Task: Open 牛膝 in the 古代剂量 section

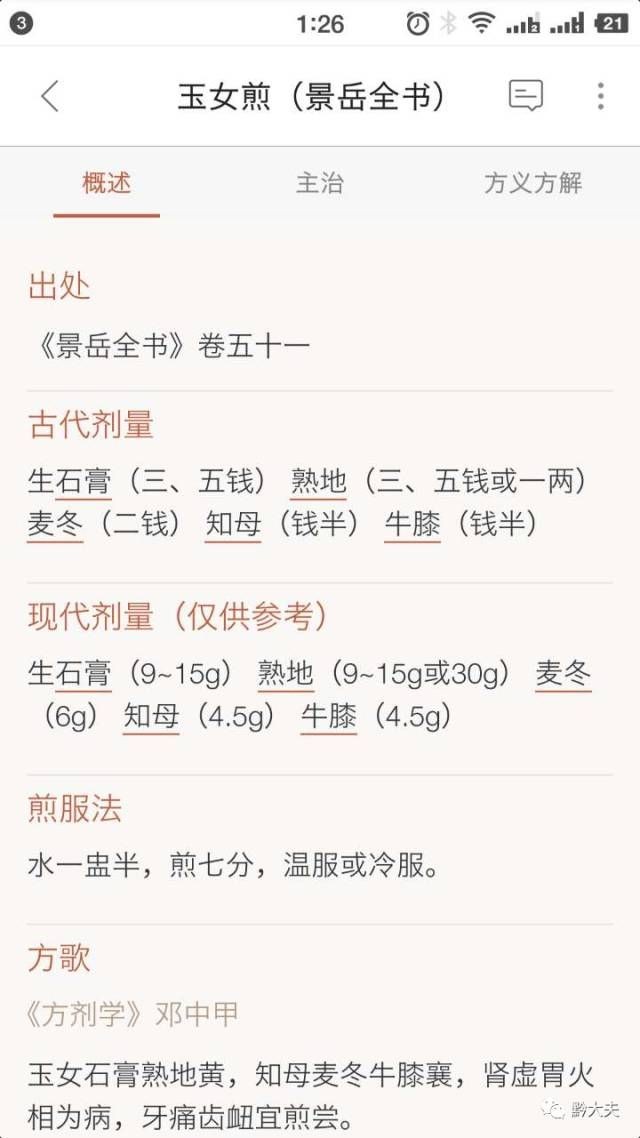Action: click(412, 524)
